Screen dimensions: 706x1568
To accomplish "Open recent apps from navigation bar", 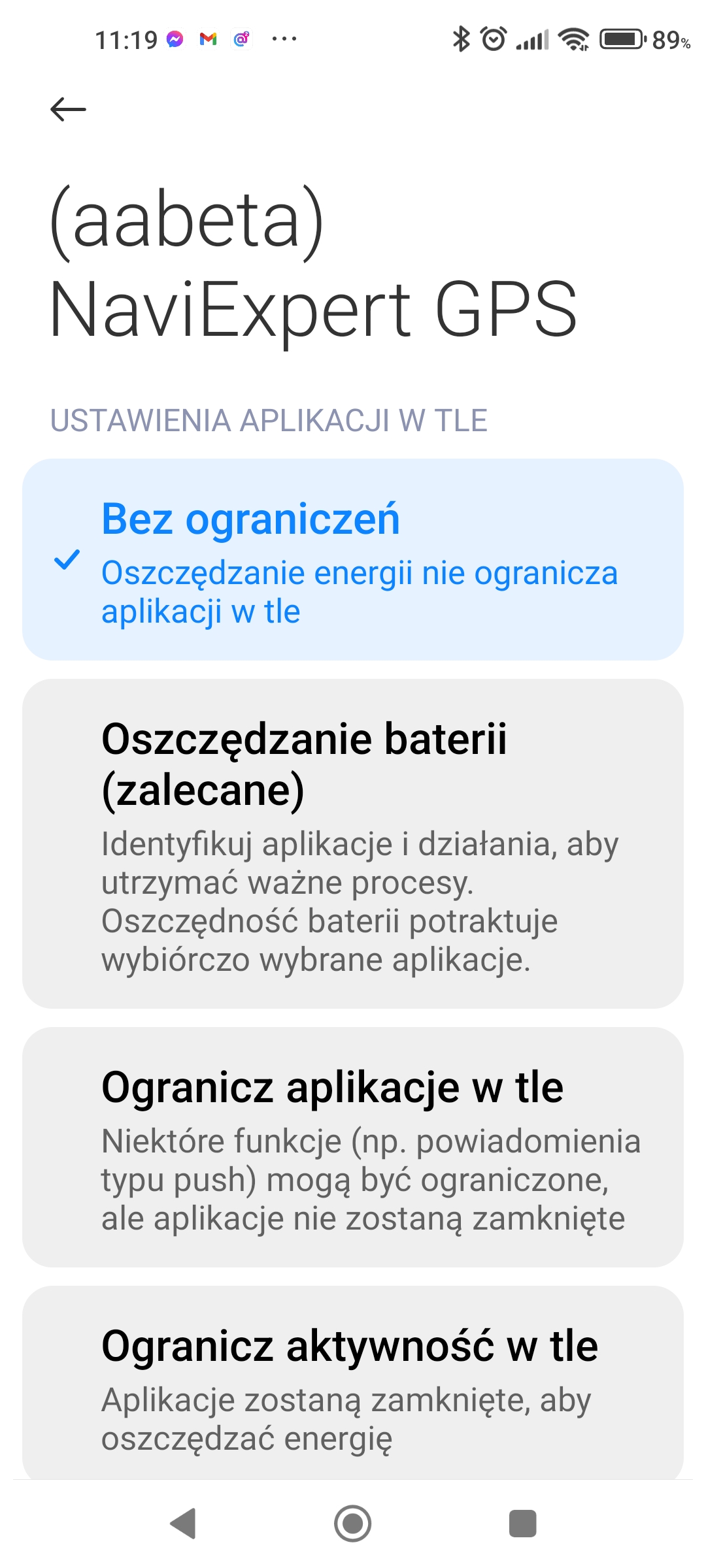I will pyautogui.click(x=523, y=1524).
